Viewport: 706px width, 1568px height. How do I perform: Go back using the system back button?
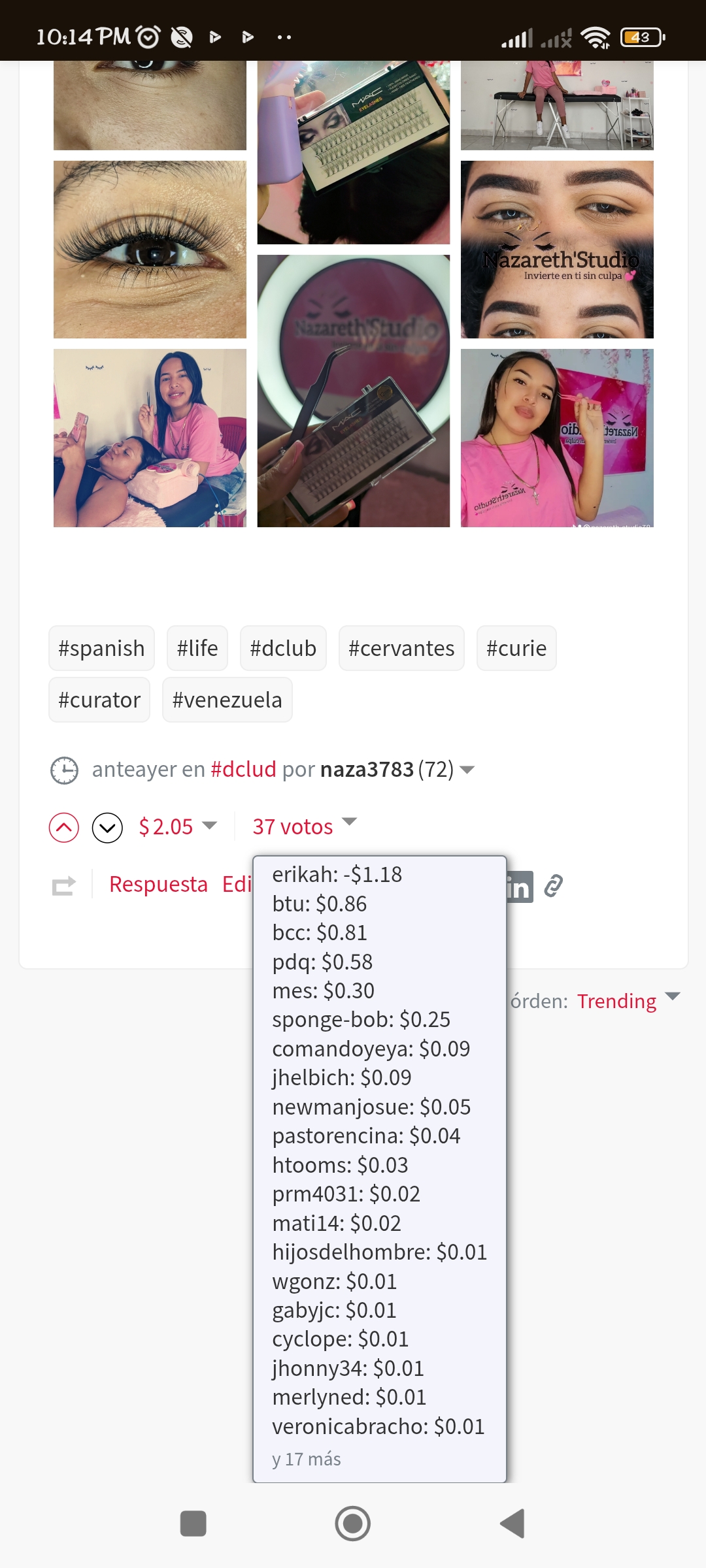[513, 1524]
